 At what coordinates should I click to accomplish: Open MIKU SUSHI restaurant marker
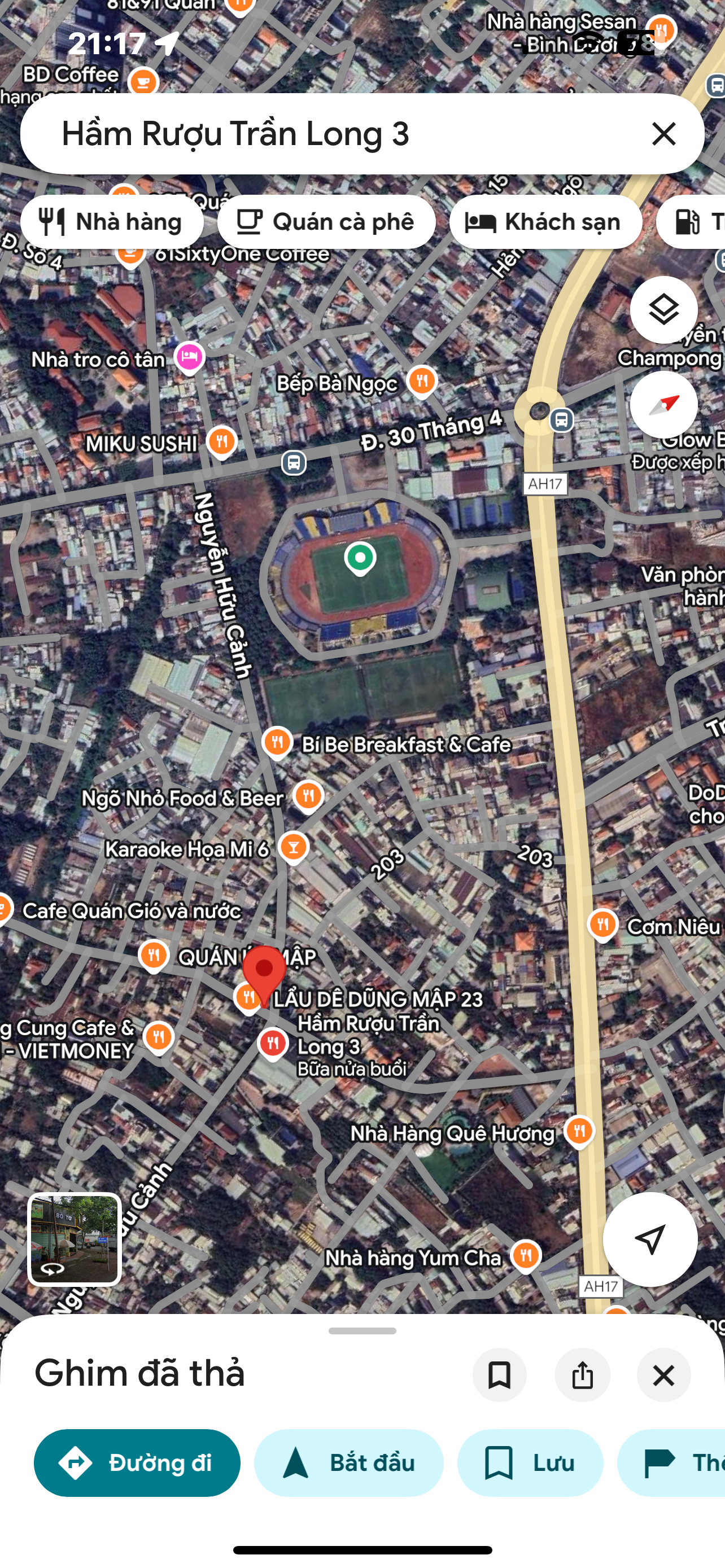coord(221,442)
